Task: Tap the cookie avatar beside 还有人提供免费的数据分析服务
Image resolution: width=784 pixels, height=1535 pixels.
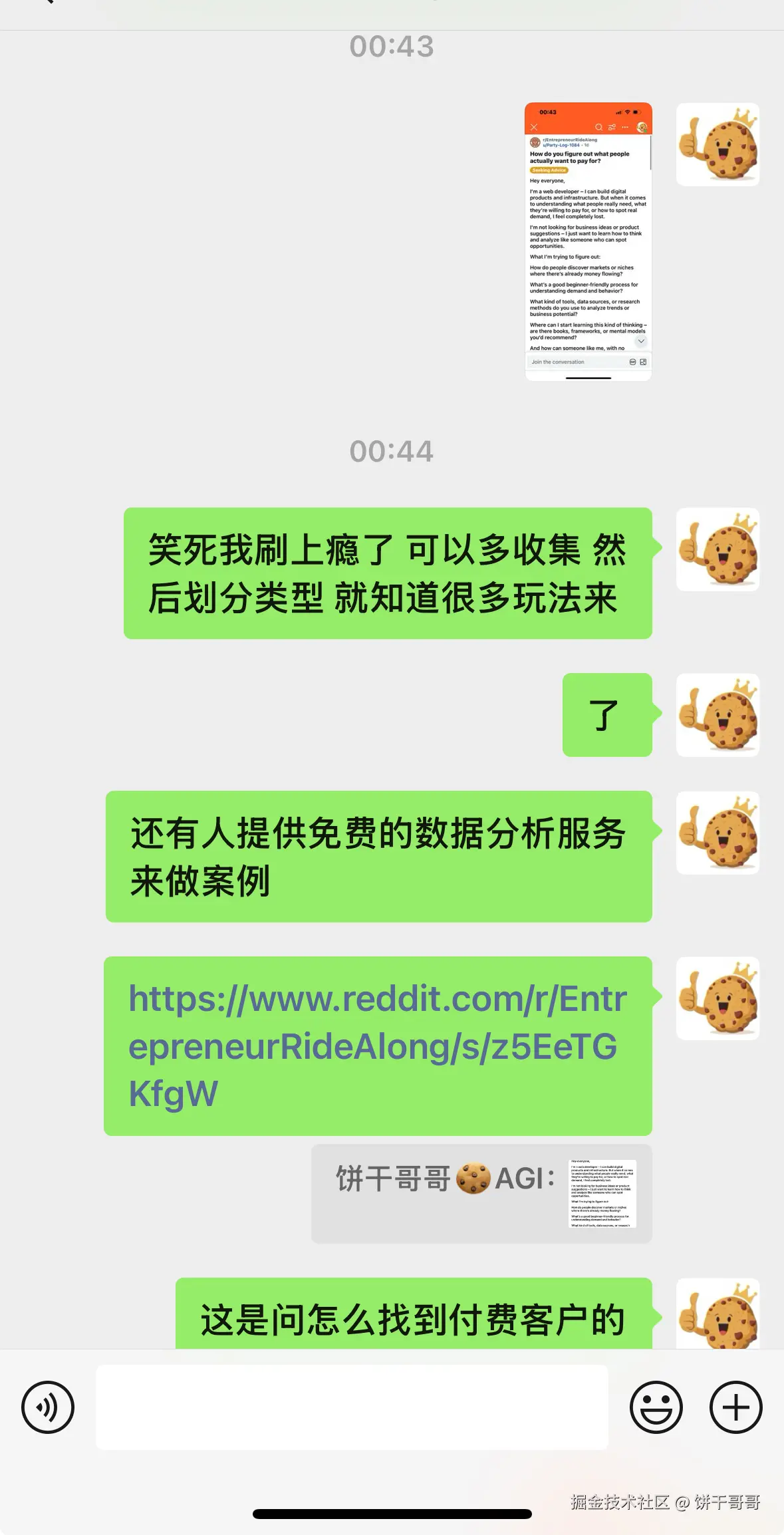Action: (718, 832)
